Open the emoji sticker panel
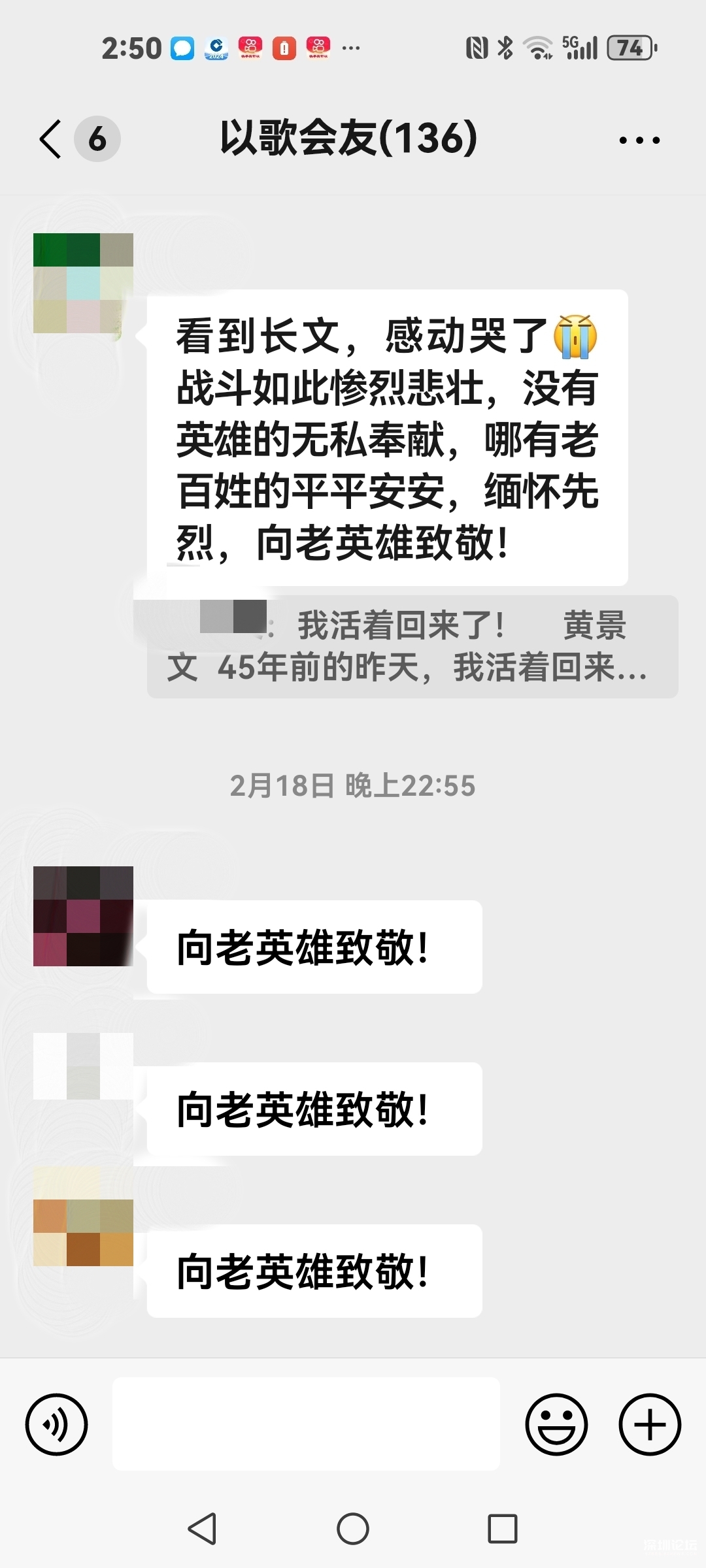The image size is (706, 1568). [556, 1424]
